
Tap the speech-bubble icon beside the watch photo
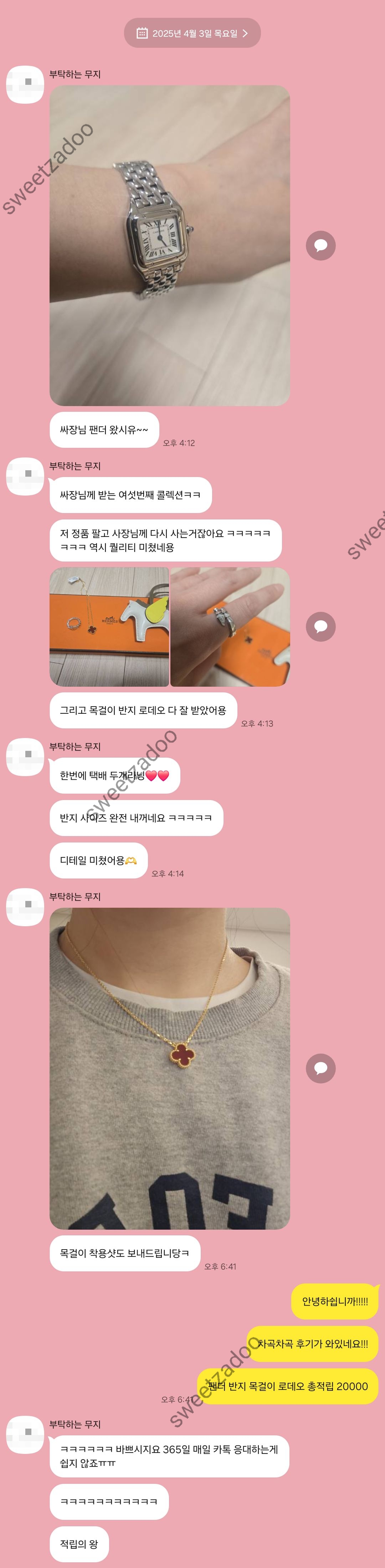tap(320, 246)
